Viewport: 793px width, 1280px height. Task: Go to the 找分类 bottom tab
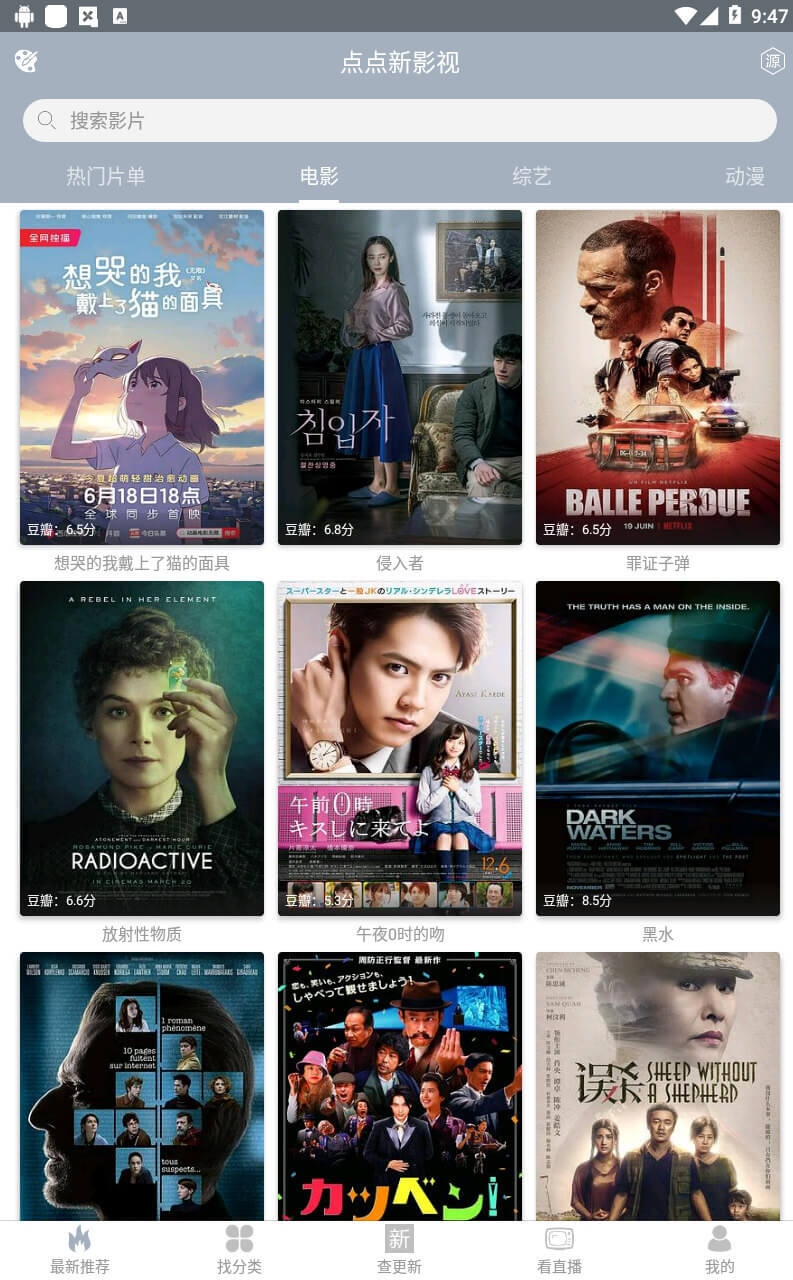coord(239,1251)
